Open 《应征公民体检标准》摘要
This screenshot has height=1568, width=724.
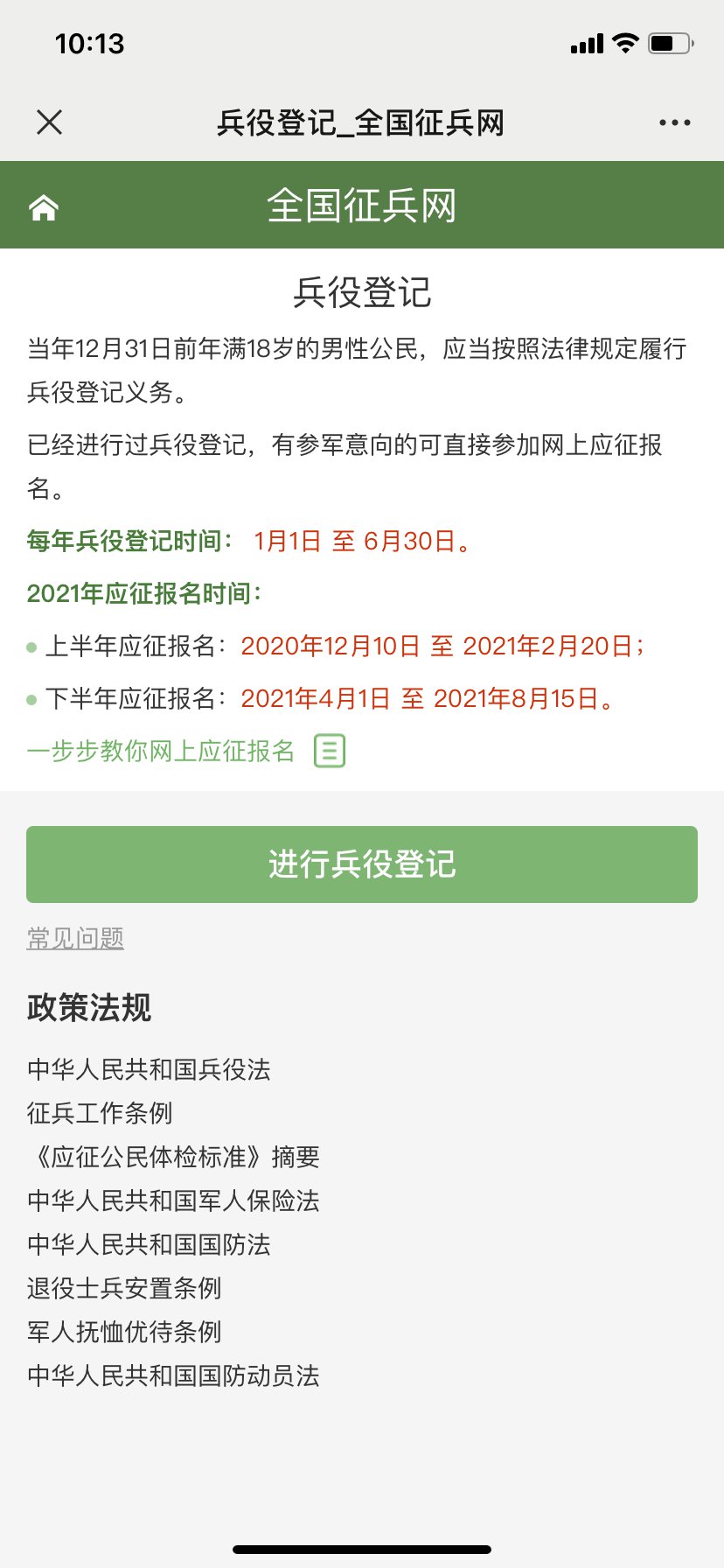[x=173, y=1157]
